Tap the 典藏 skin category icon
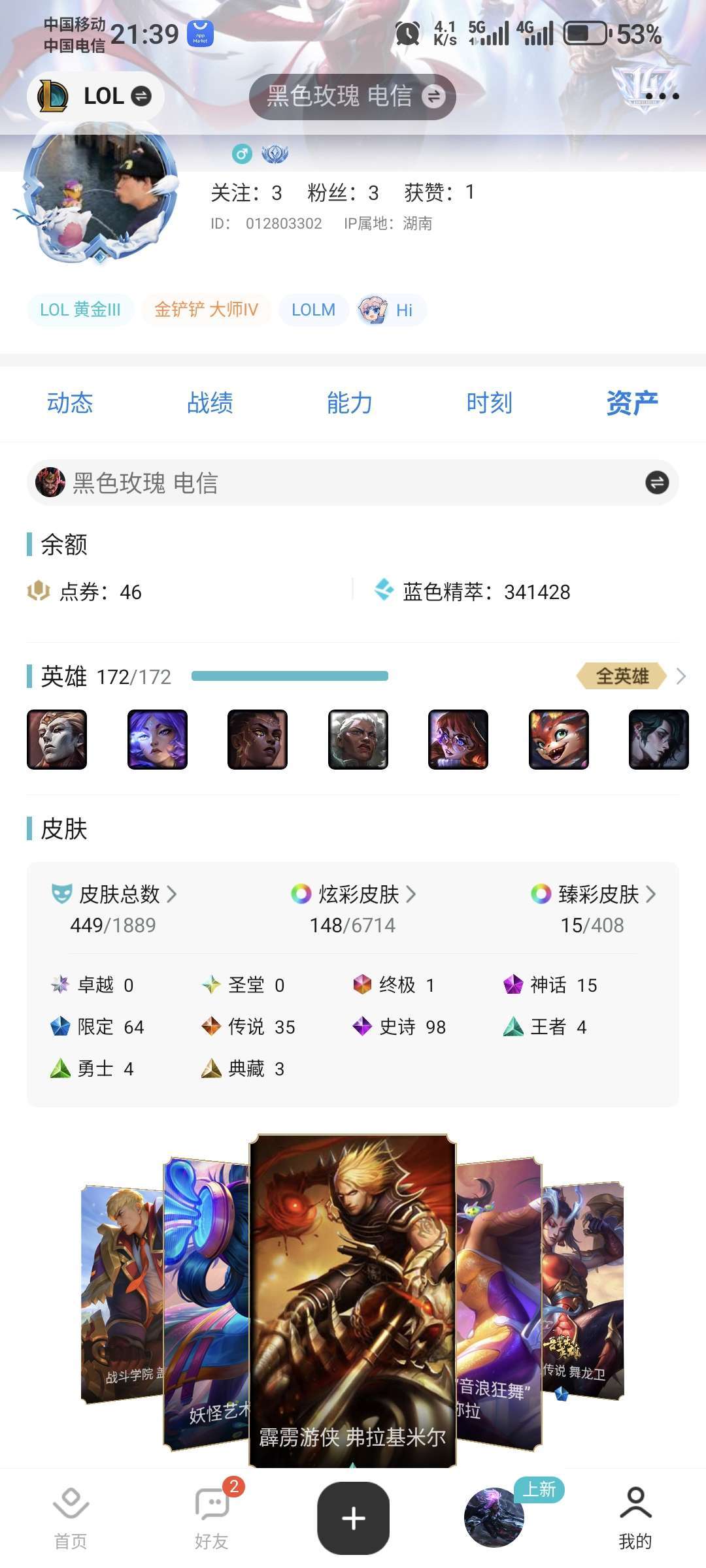This screenshot has width=706, height=1568. point(211,1068)
